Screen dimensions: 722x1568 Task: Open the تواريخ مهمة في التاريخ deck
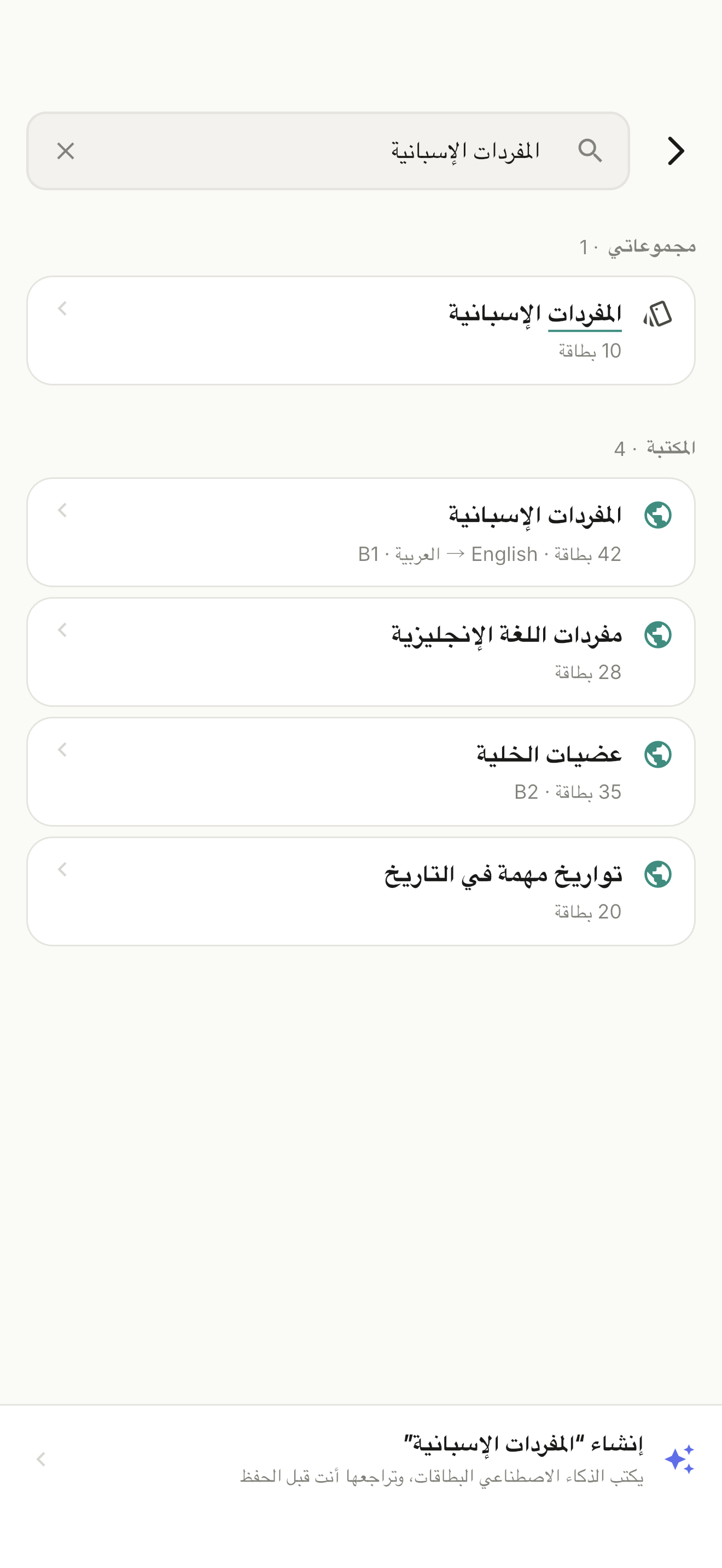[x=361, y=891]
